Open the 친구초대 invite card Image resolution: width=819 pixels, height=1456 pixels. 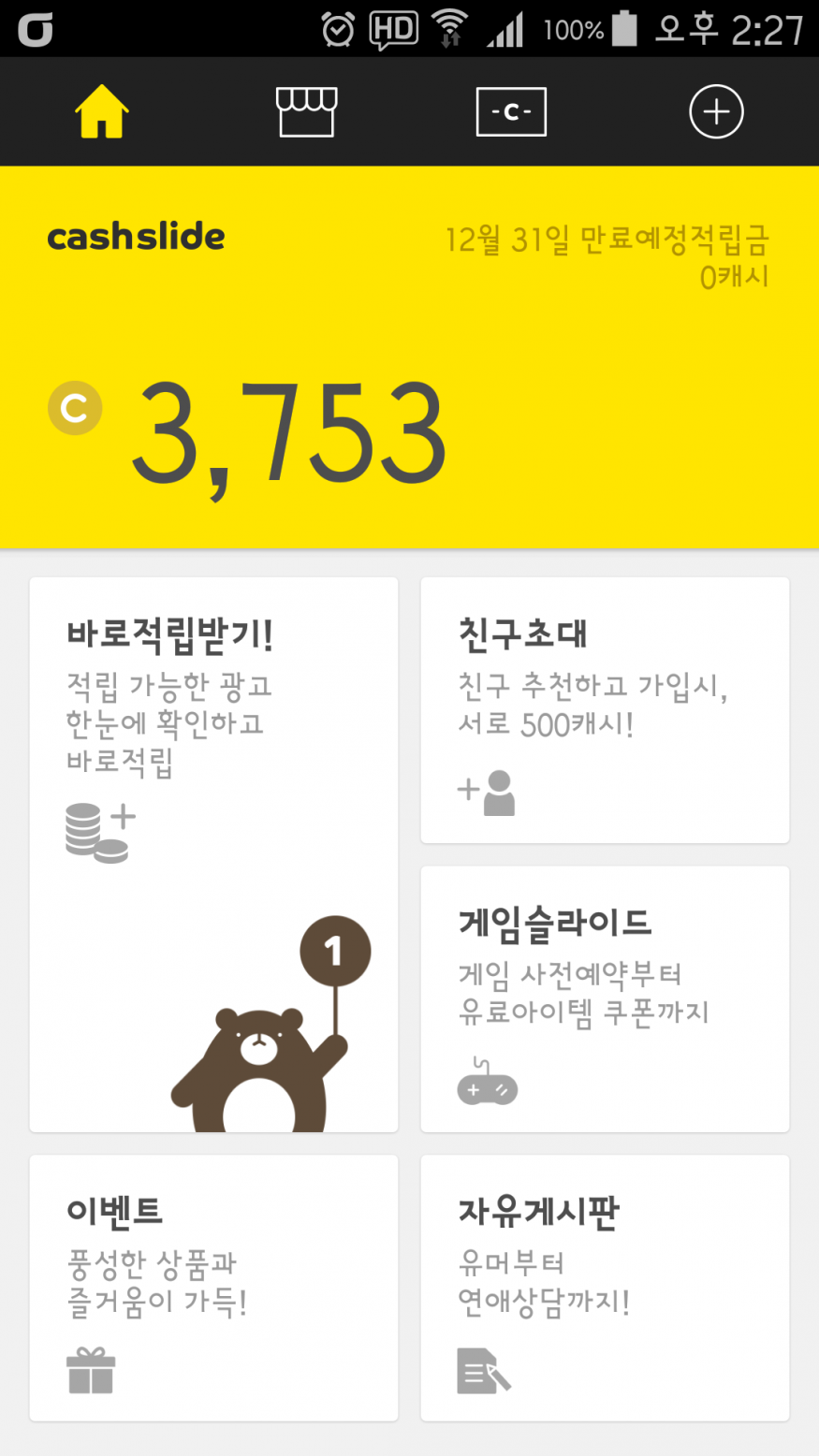coord(605,709)
